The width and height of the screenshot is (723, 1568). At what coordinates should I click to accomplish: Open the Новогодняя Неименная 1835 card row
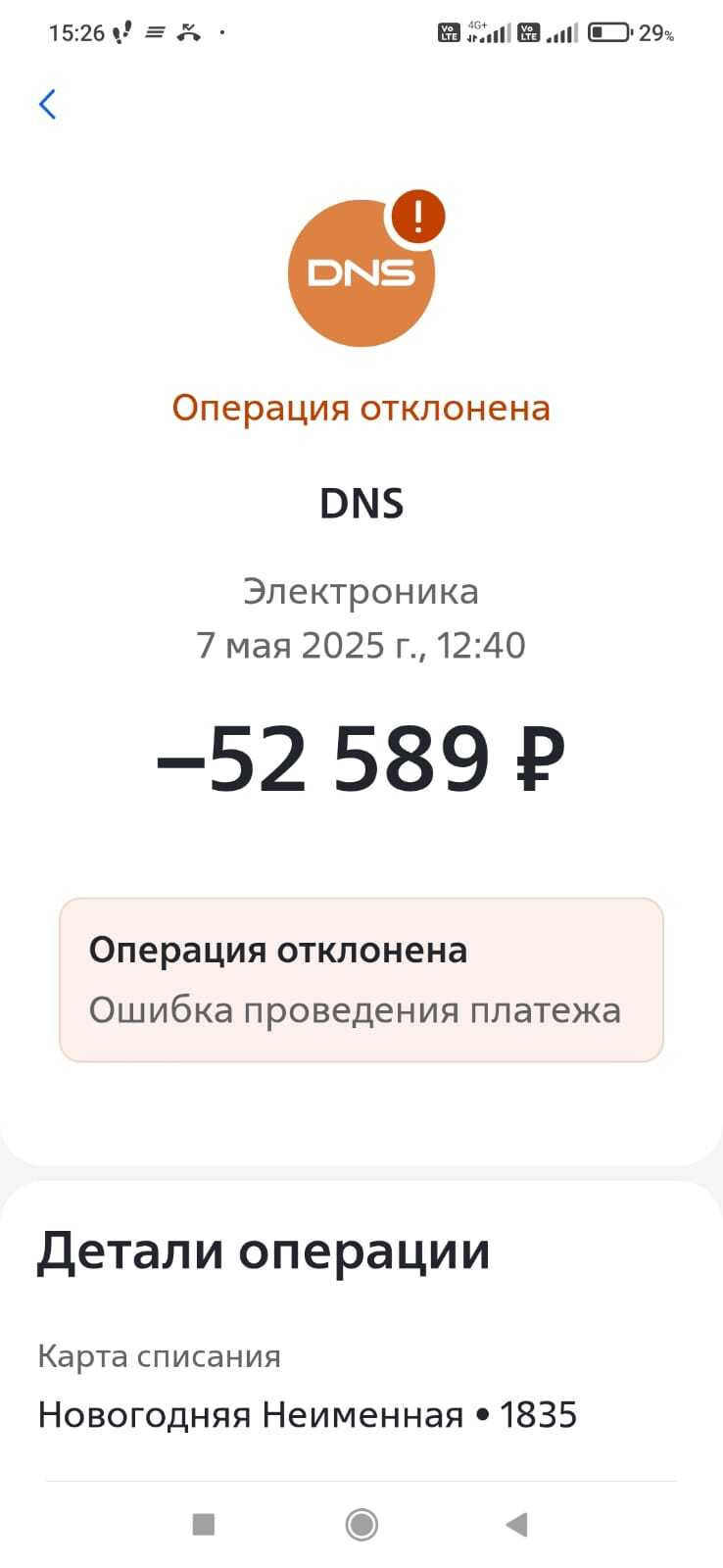coord(307,1414)
